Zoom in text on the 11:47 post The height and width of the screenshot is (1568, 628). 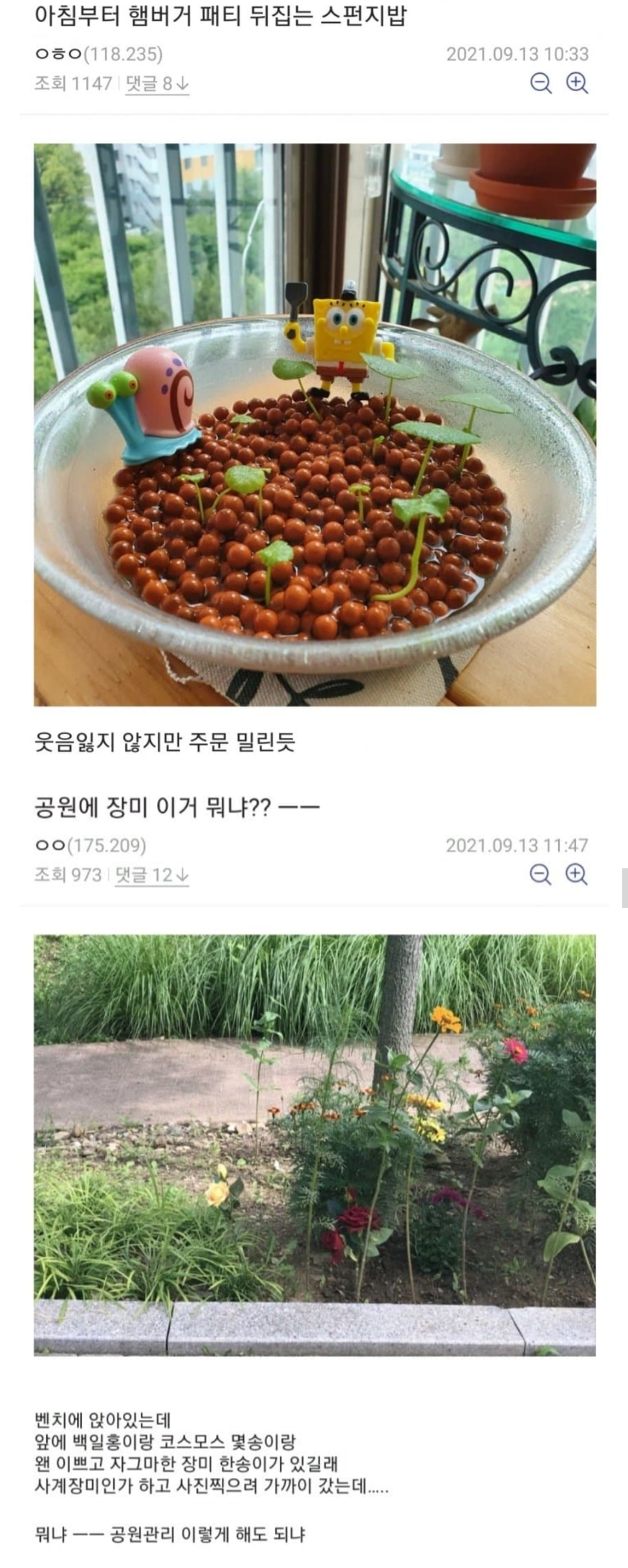[x=576, y=874]
